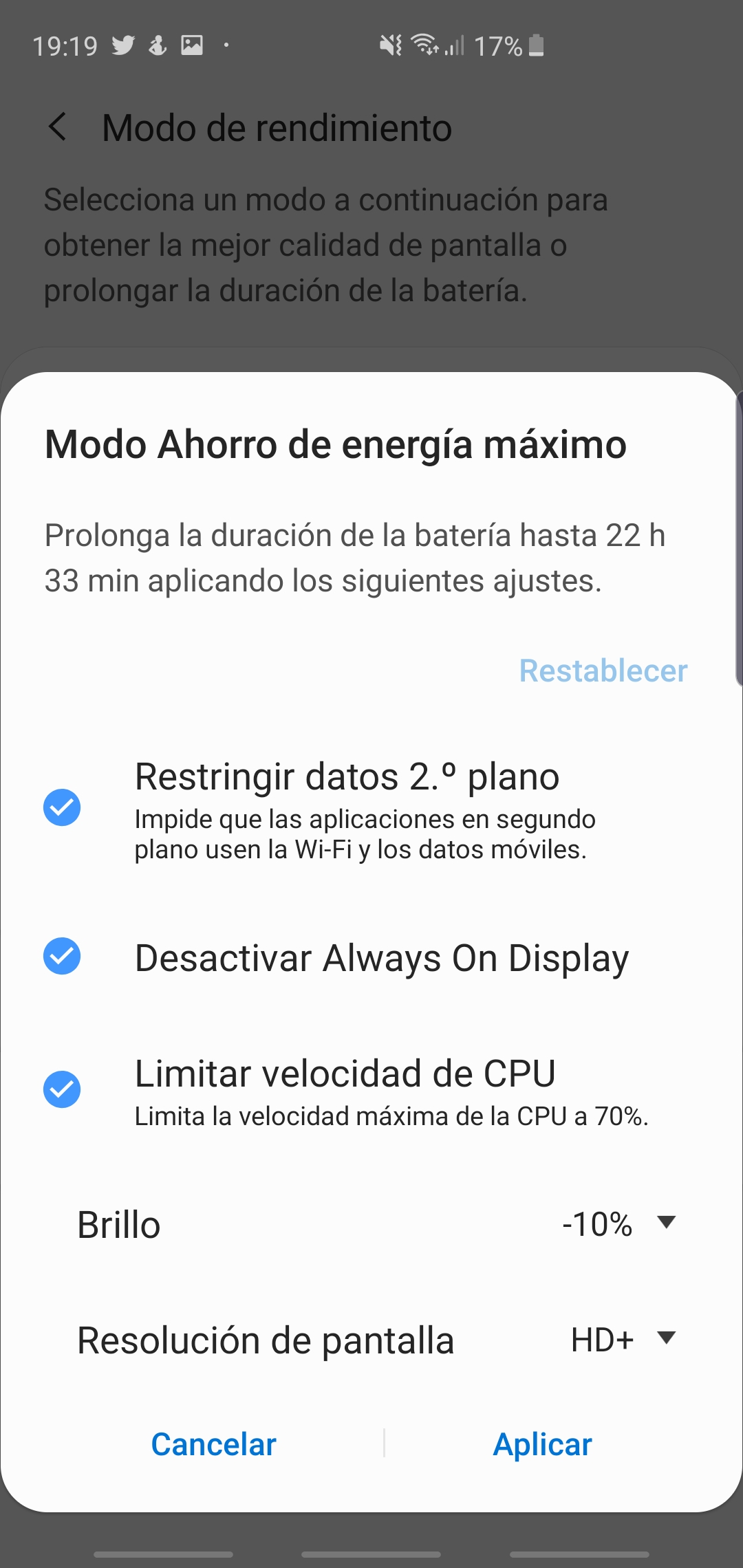Open the Brillo -10% dropdown
Image resolution: width=743 pixels, height=1568 pixels.
coord(619,1224)
